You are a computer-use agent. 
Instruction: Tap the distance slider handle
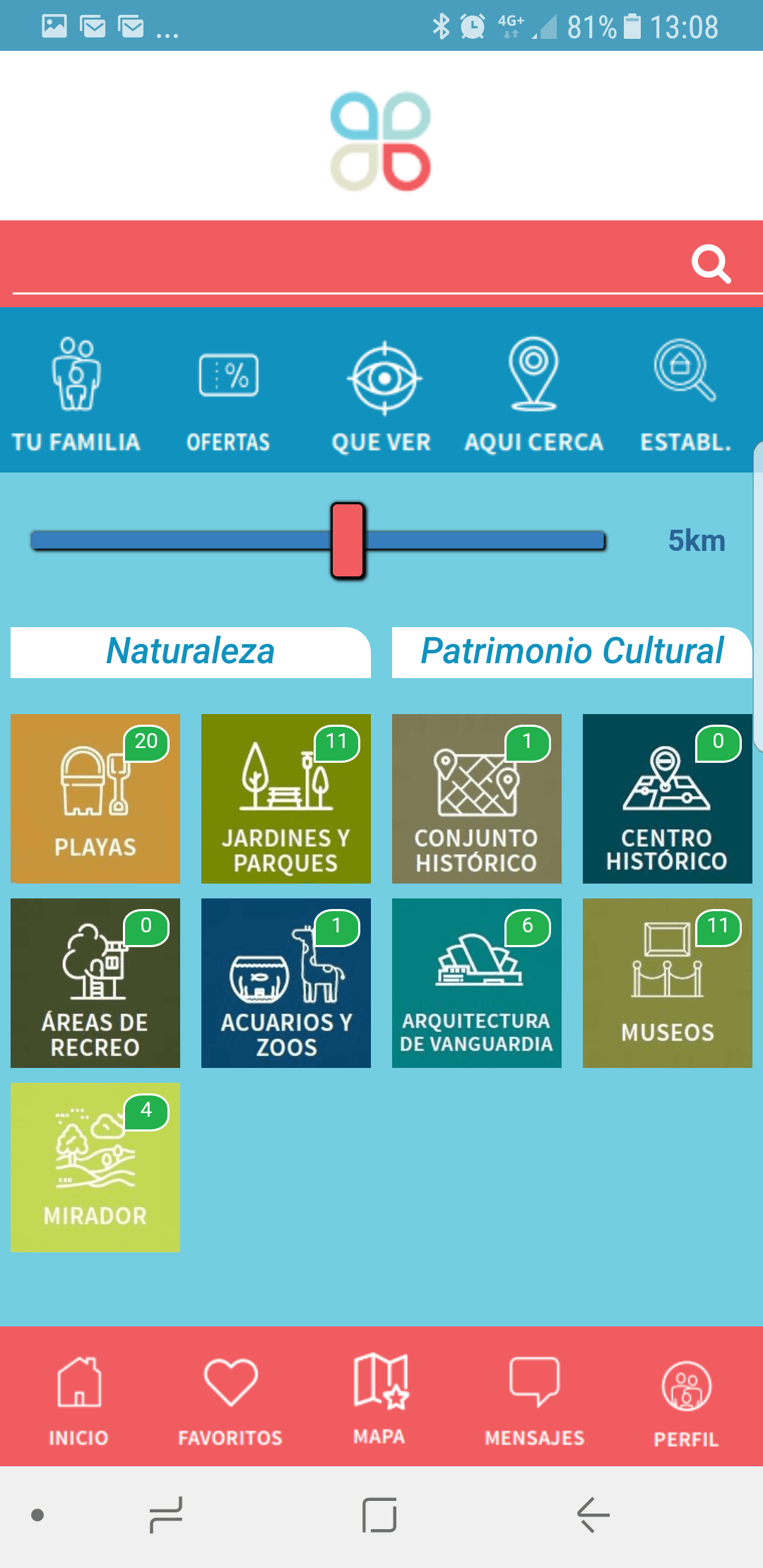tap(348, 541)
